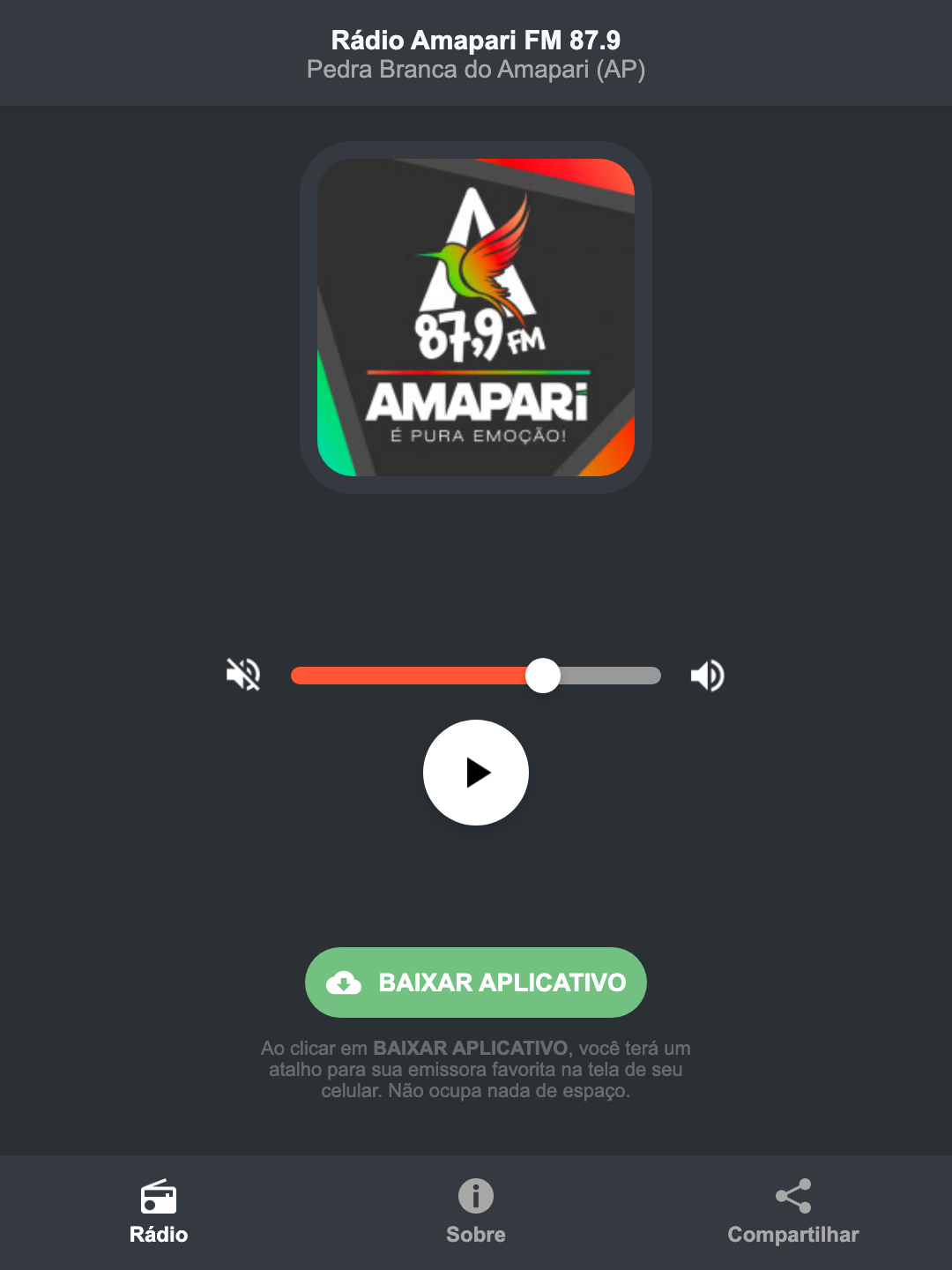Screen dimensions: 952x1270
Task: Tap the share icon above Compartilhar
Action: (x=792, y=1197)
